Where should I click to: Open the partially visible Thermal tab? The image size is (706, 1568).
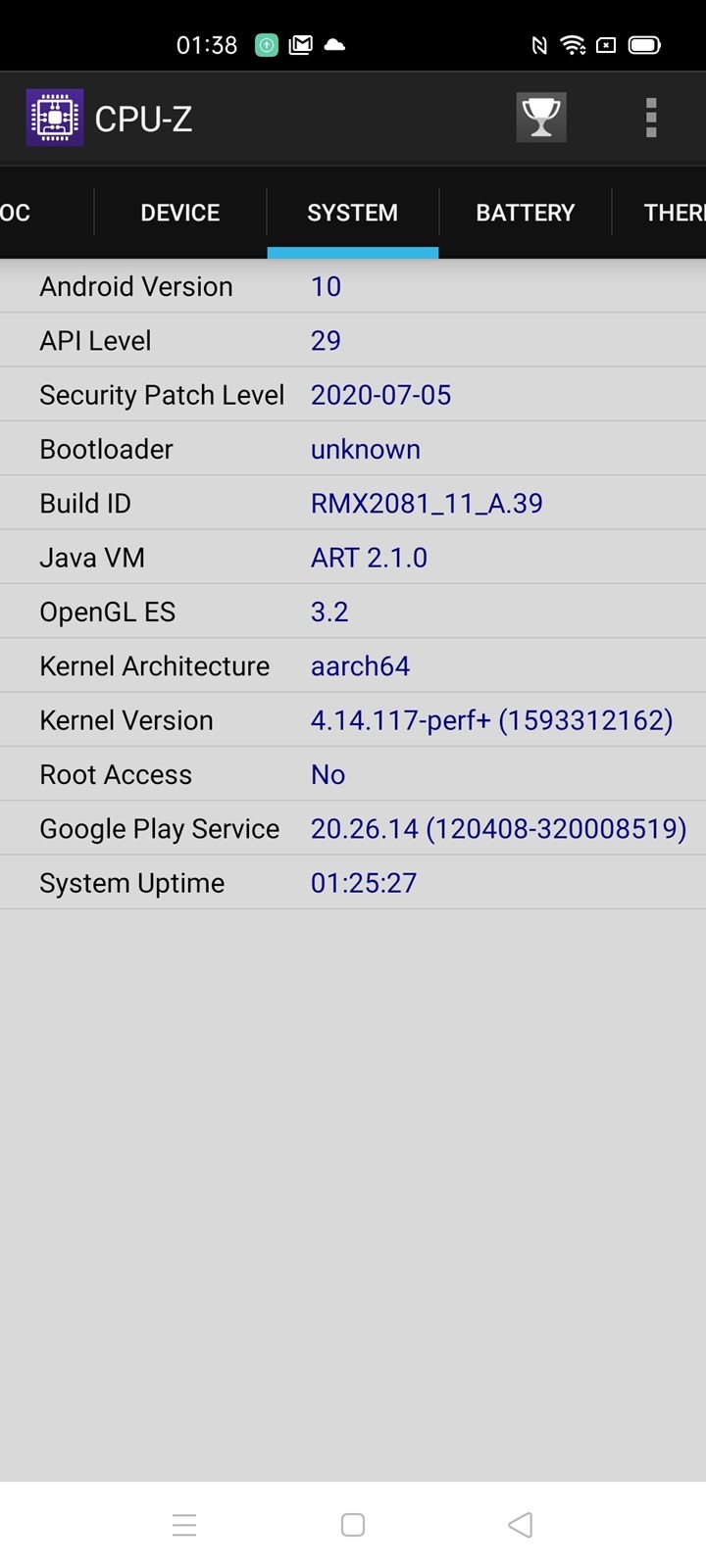tap(673, 213)
